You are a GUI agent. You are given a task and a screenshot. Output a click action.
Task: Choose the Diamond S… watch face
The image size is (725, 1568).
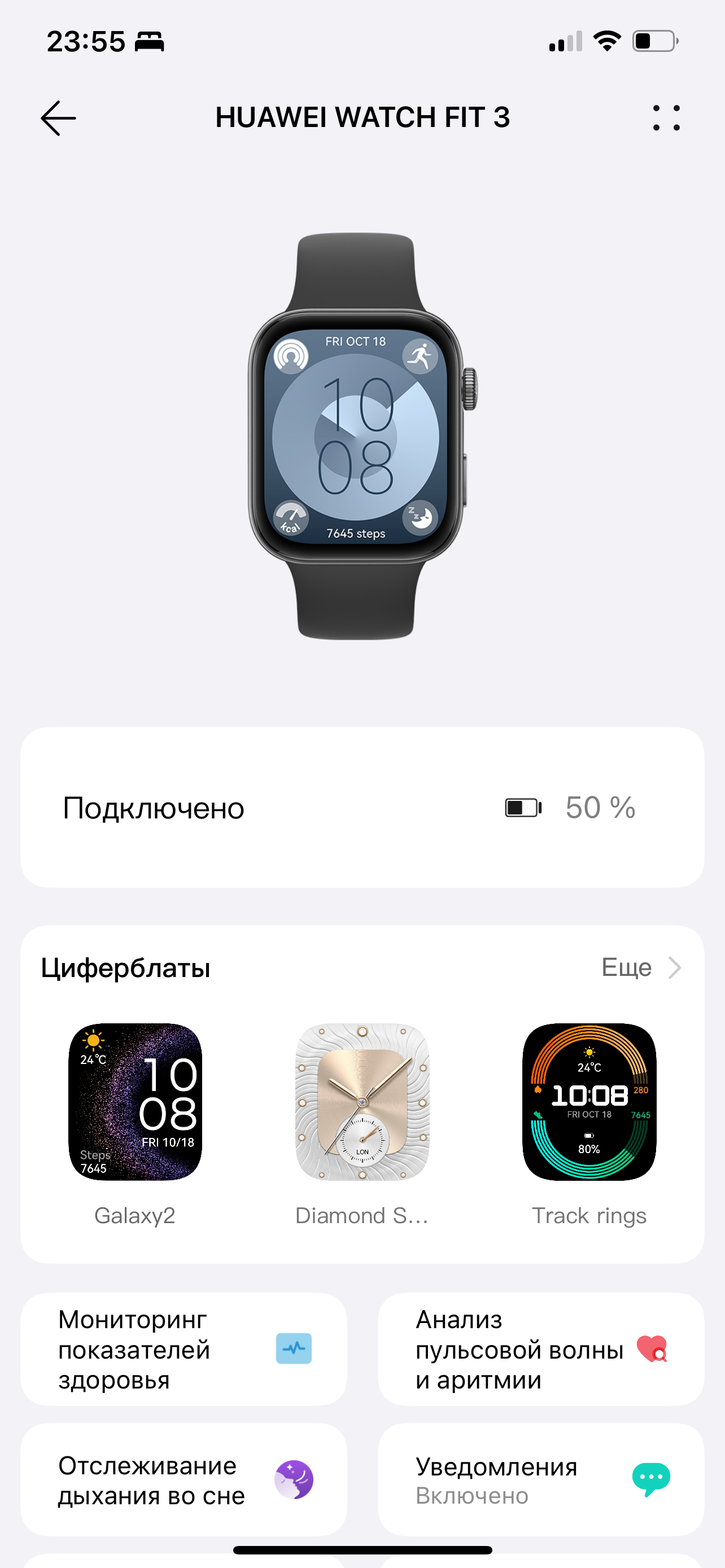click(x=362, y=1102)
